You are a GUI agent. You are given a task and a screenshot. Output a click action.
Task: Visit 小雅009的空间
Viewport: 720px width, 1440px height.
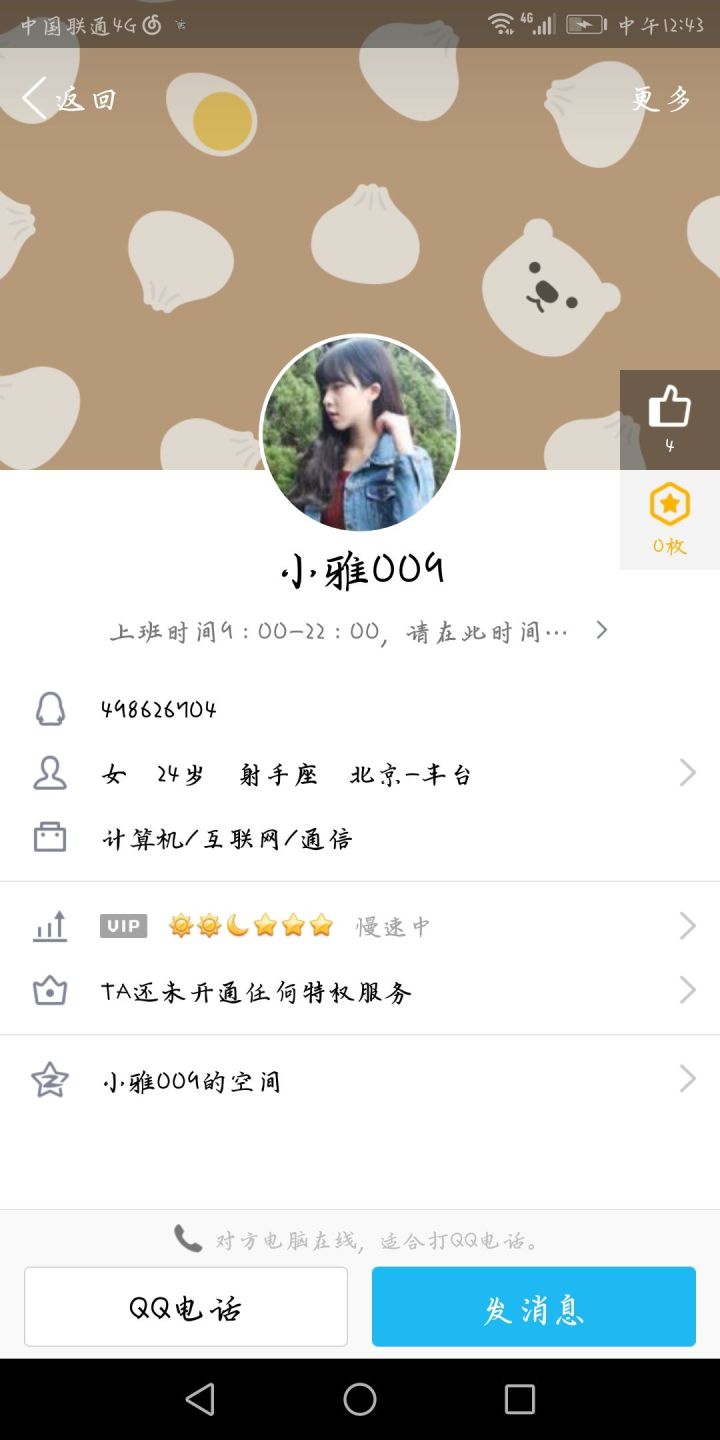(360, 1080)
